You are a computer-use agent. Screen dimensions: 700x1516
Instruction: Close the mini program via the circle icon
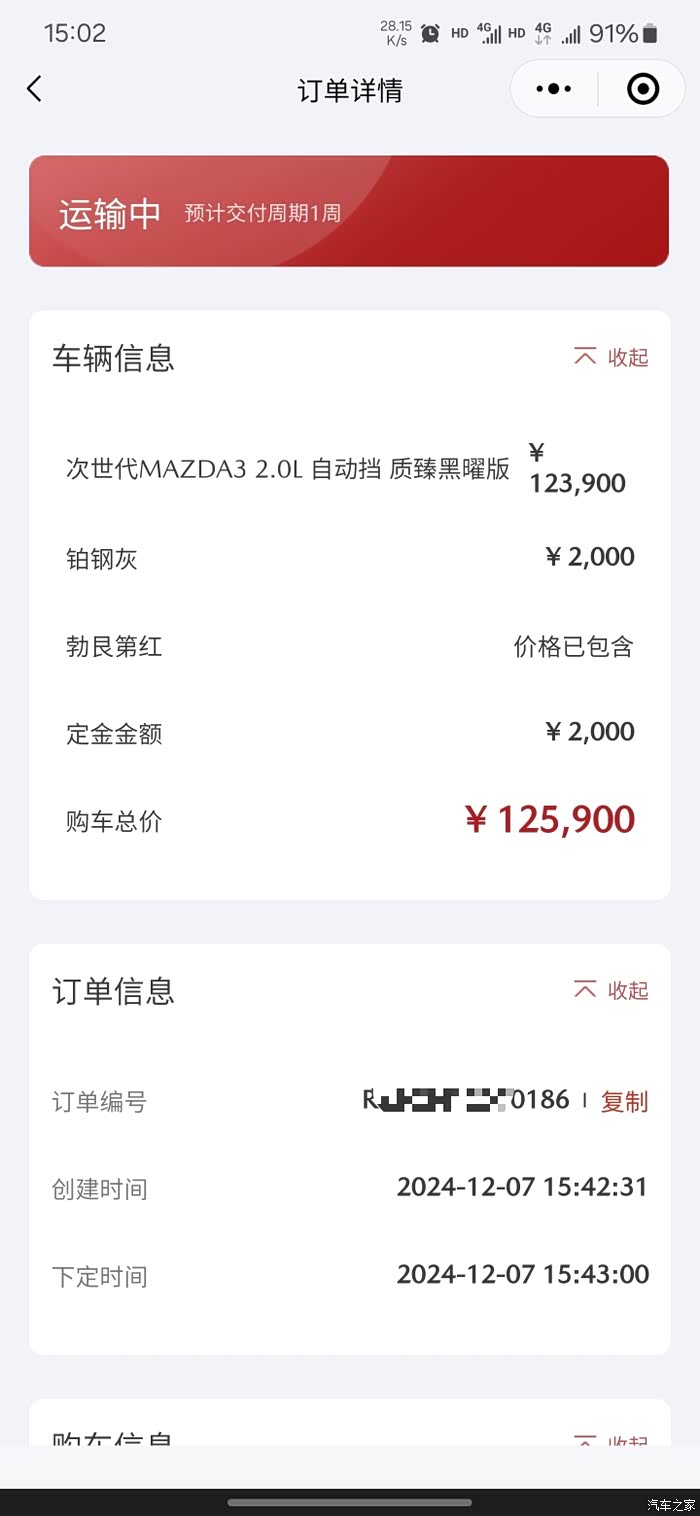click(x=642, y=90)
